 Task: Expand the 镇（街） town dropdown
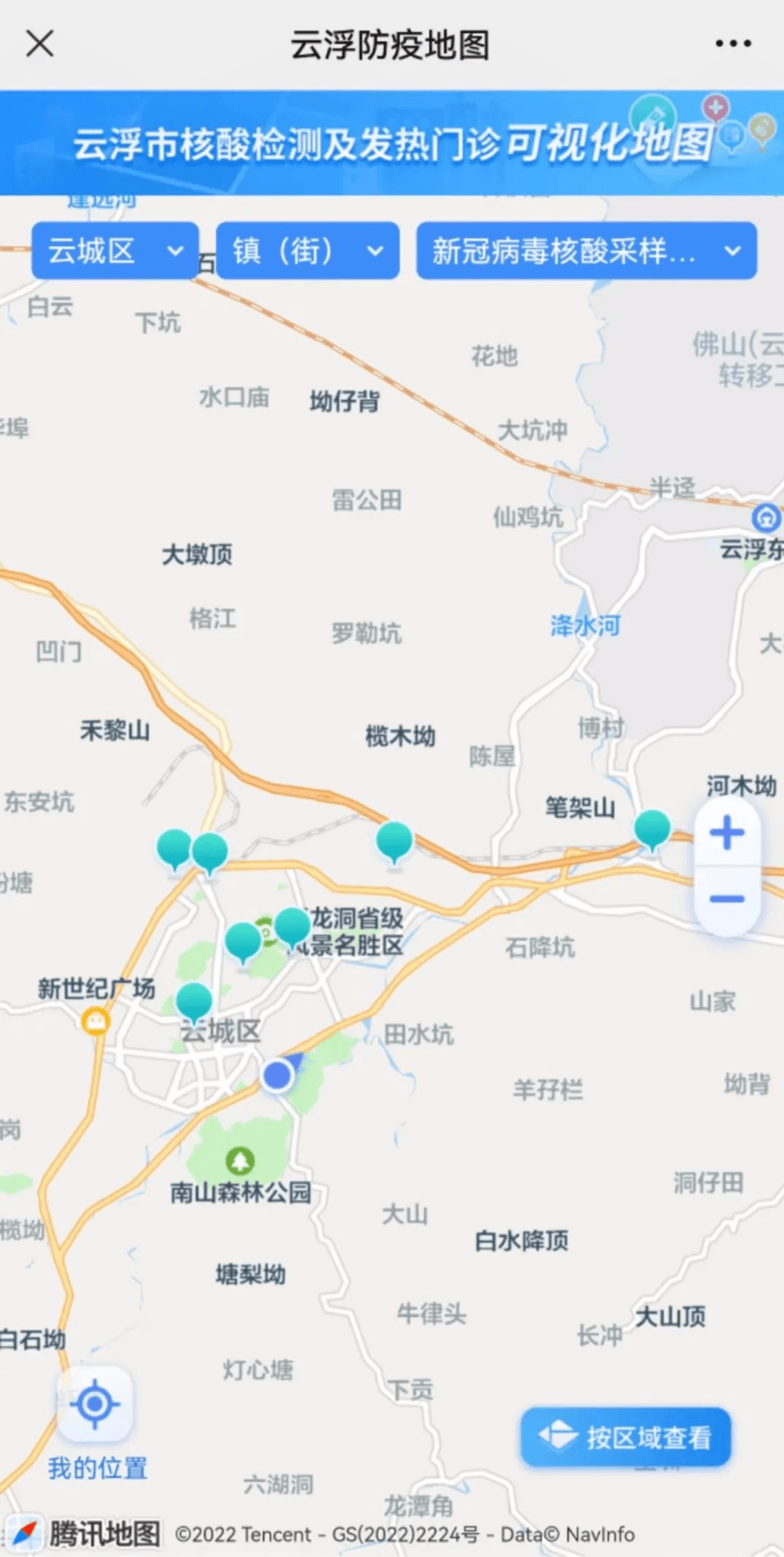[307, 251]
